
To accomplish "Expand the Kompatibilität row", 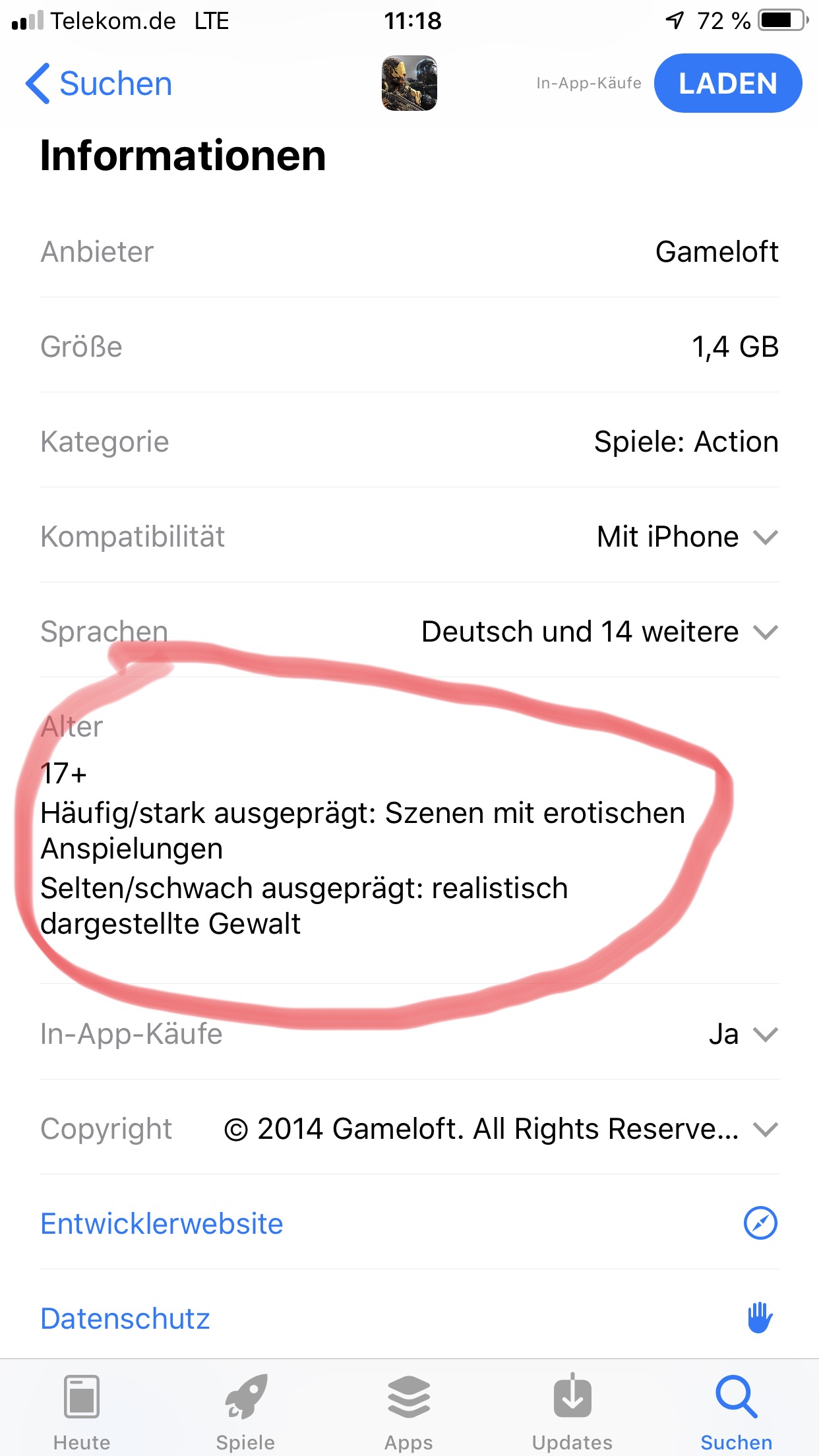I will coord(765,537).
